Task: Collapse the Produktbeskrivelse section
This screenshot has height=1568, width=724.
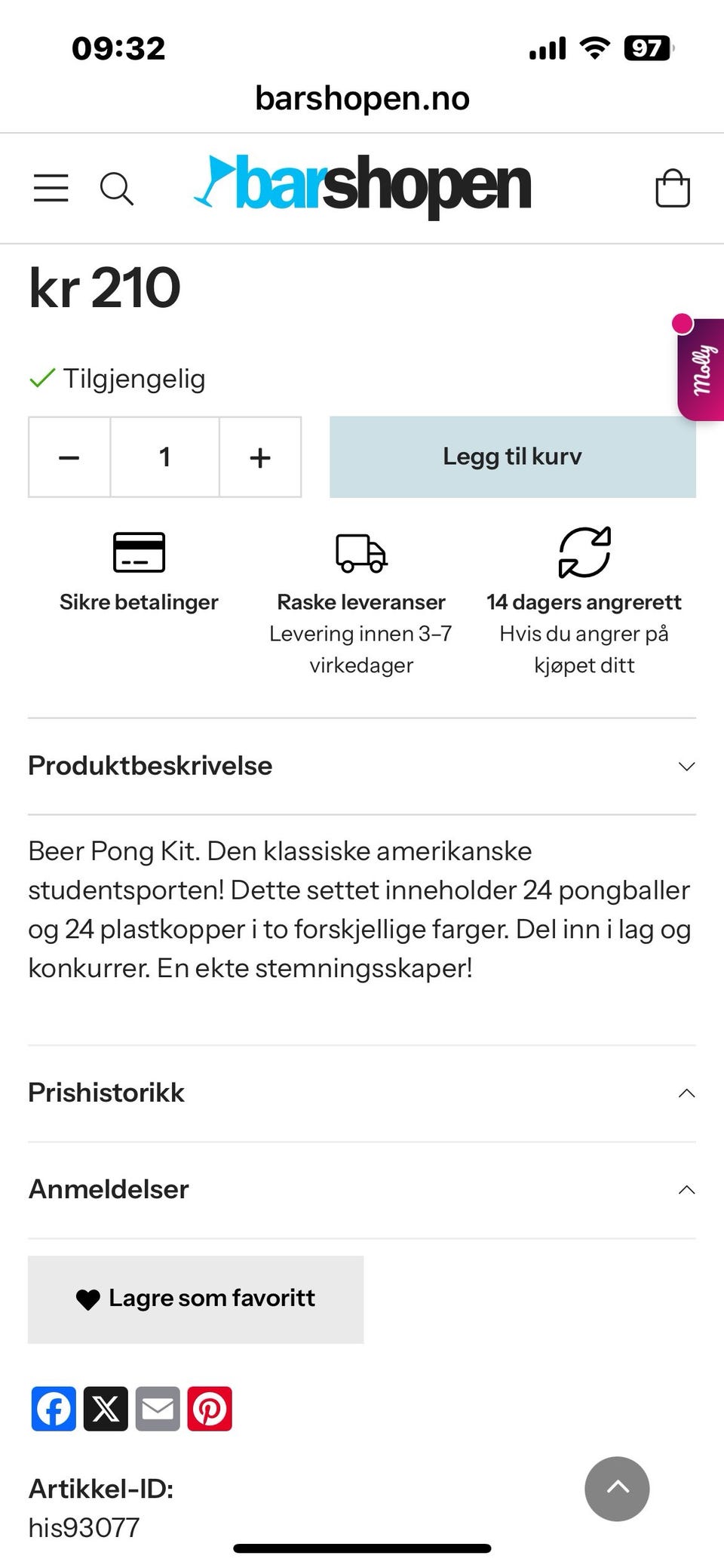Action: click(362, 767)
